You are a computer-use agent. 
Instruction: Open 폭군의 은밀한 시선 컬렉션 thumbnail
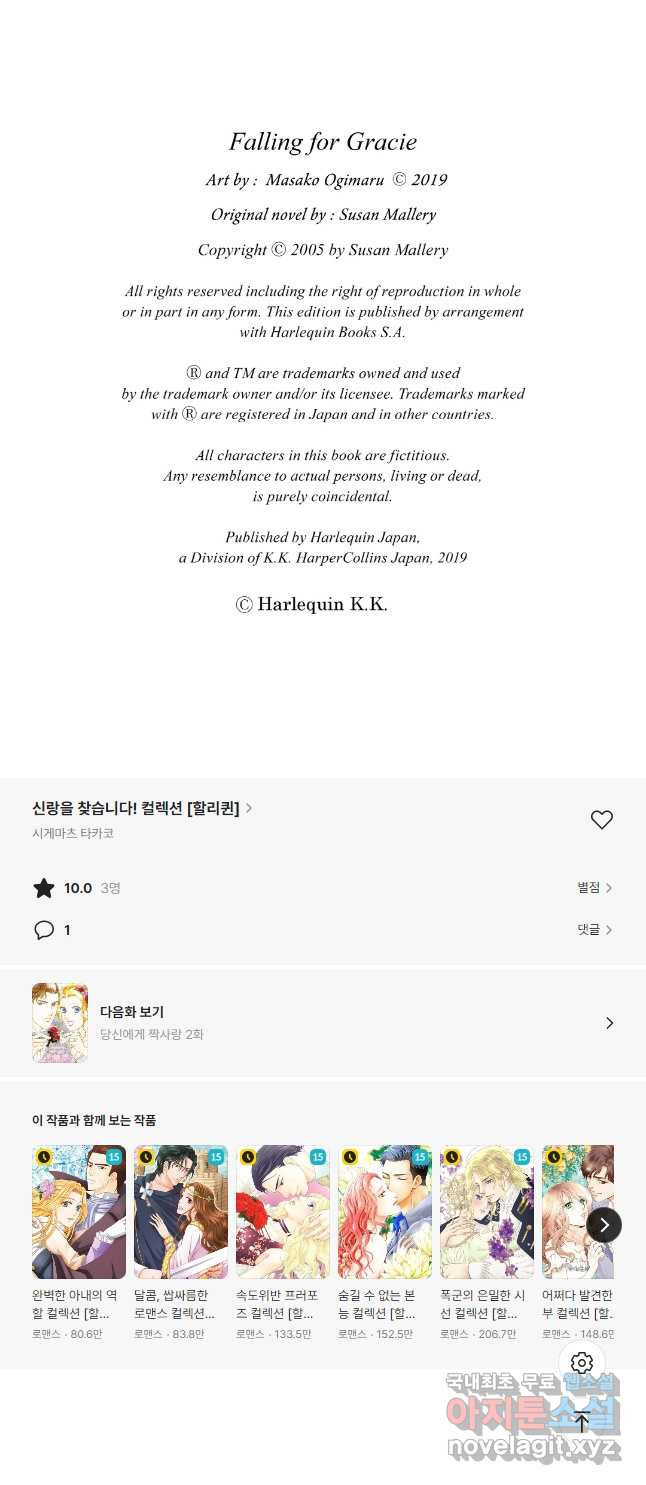pyautogui.click(x=487, y=1212)
